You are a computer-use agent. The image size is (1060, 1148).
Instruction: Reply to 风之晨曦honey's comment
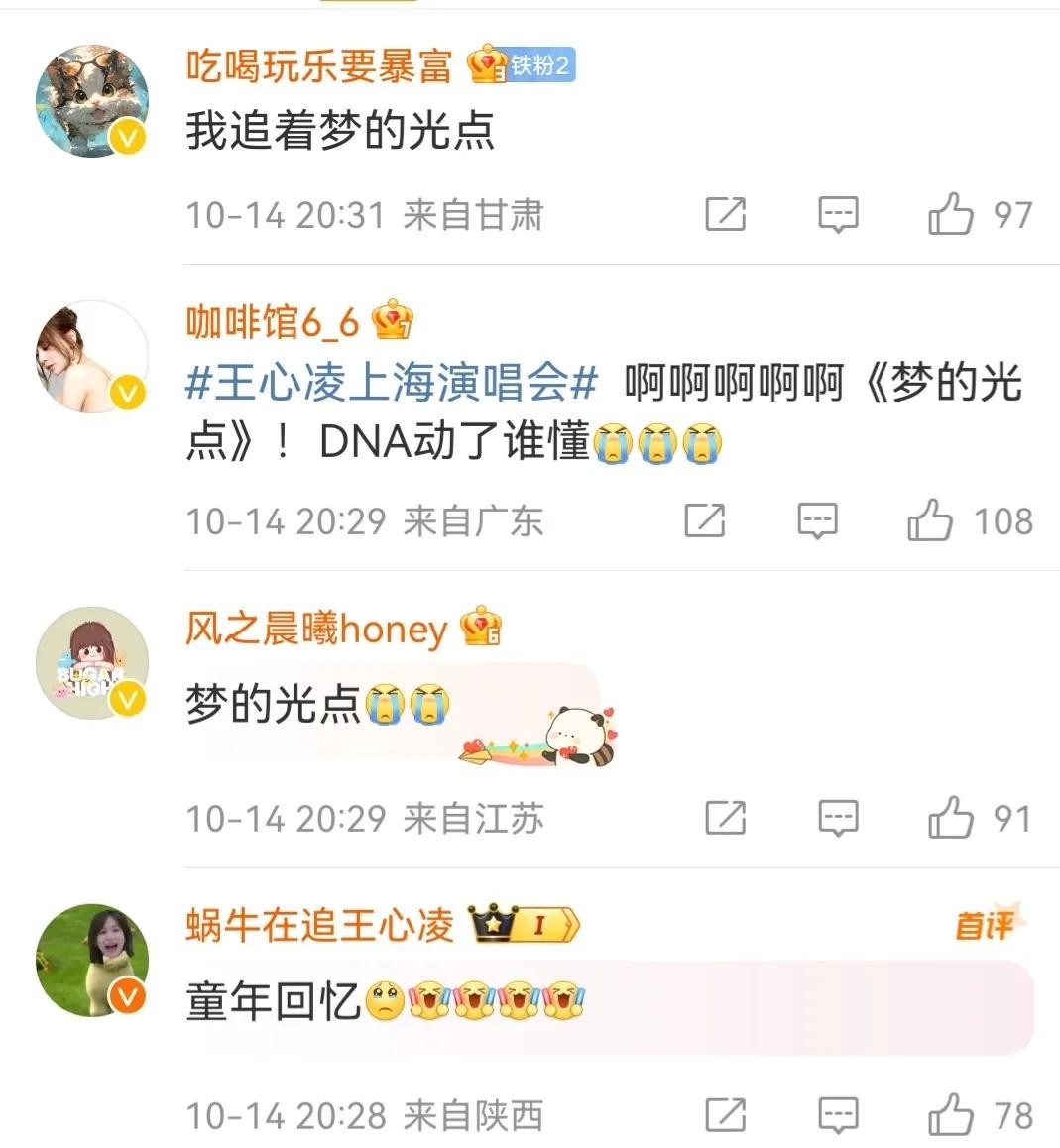838,818
